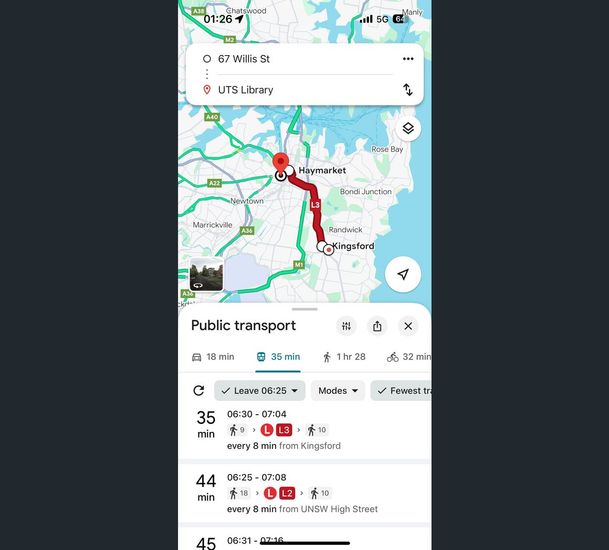The image size is (609, 550).
Task: Select the public transport 35 min tab
Action: [277, 357]
